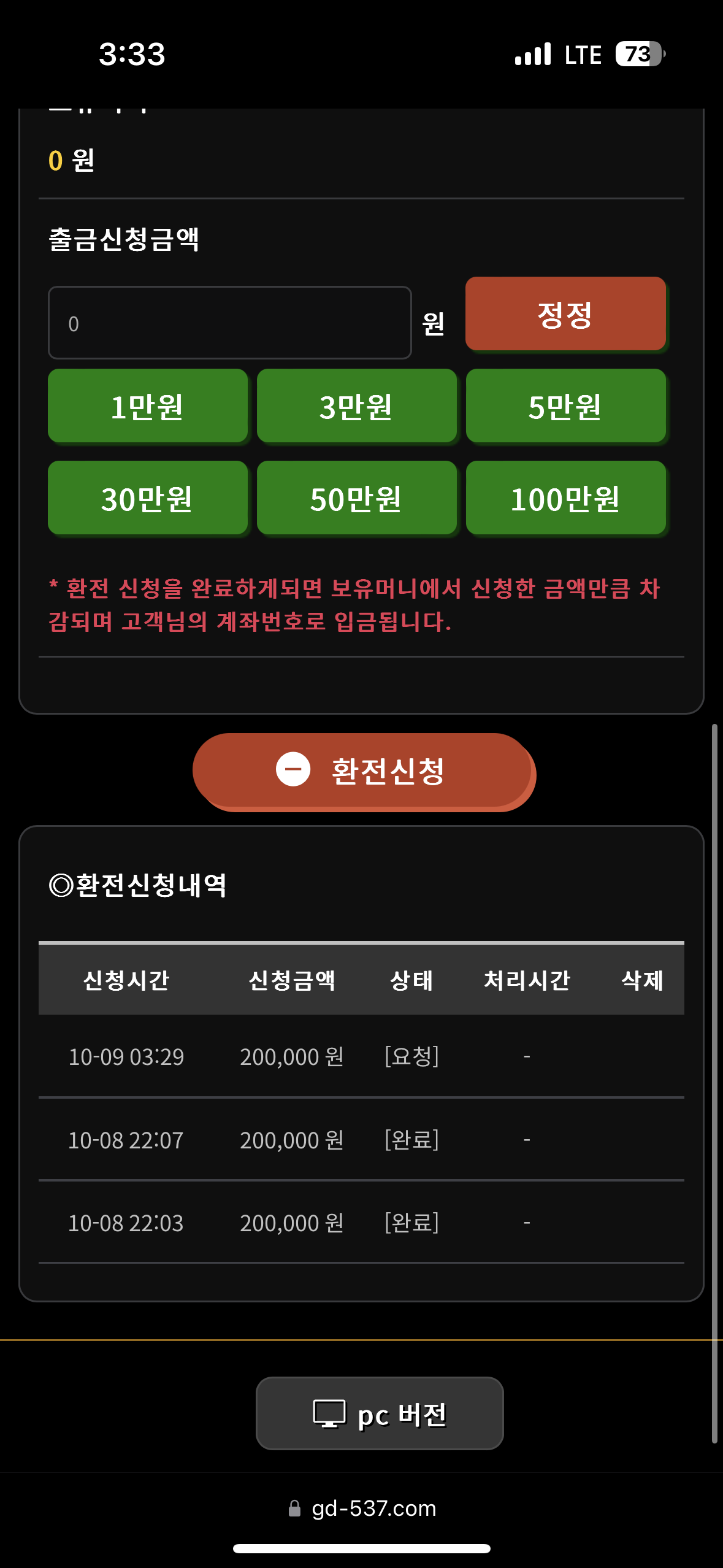Image resolution: width=723 pixels, height=1568 pixels.
Task: Switch to the pc 버전 site
Action: point(380,1413)
